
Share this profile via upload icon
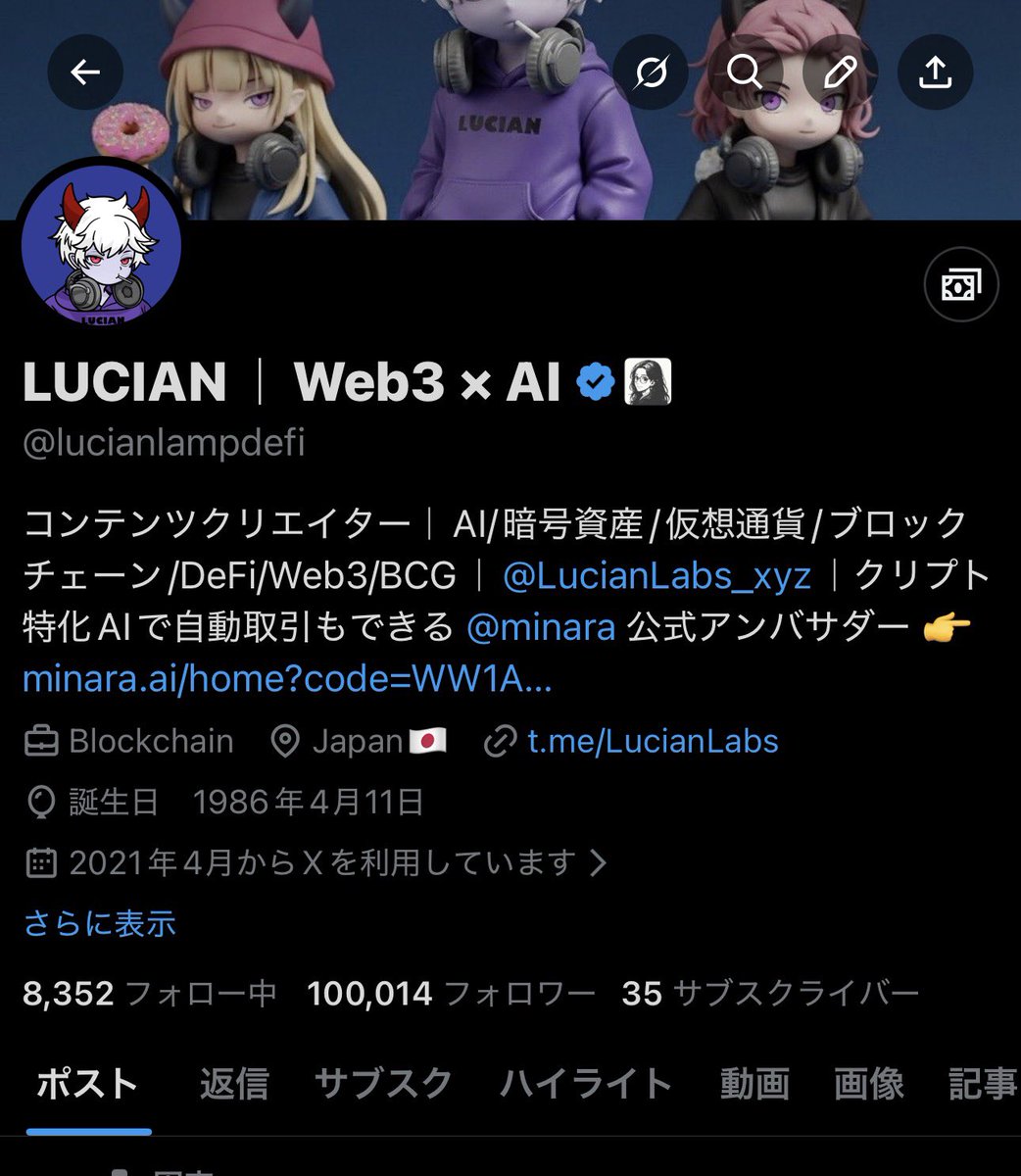[x=935, y=73]
